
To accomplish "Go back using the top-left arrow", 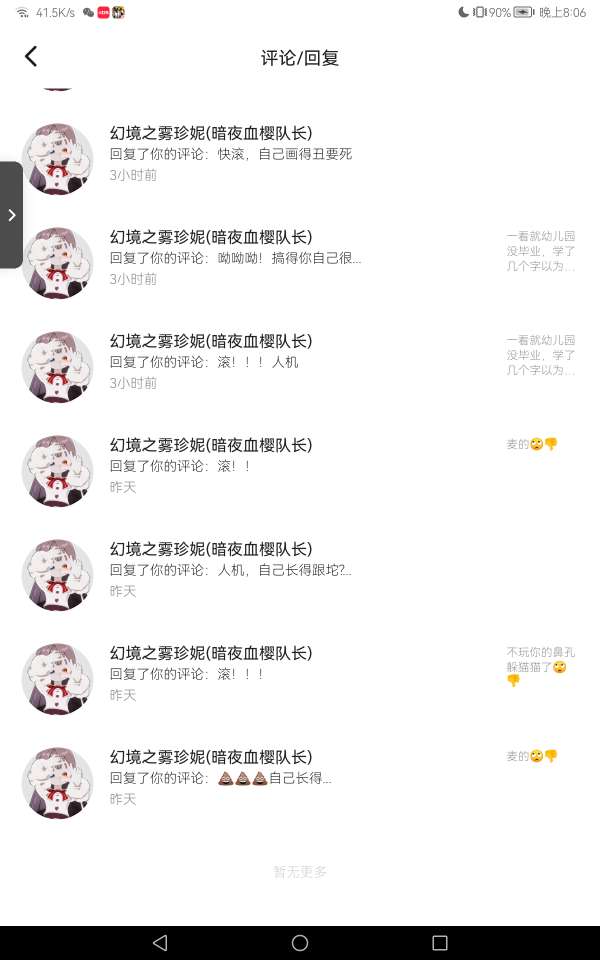I will click(x=31, y=57).
